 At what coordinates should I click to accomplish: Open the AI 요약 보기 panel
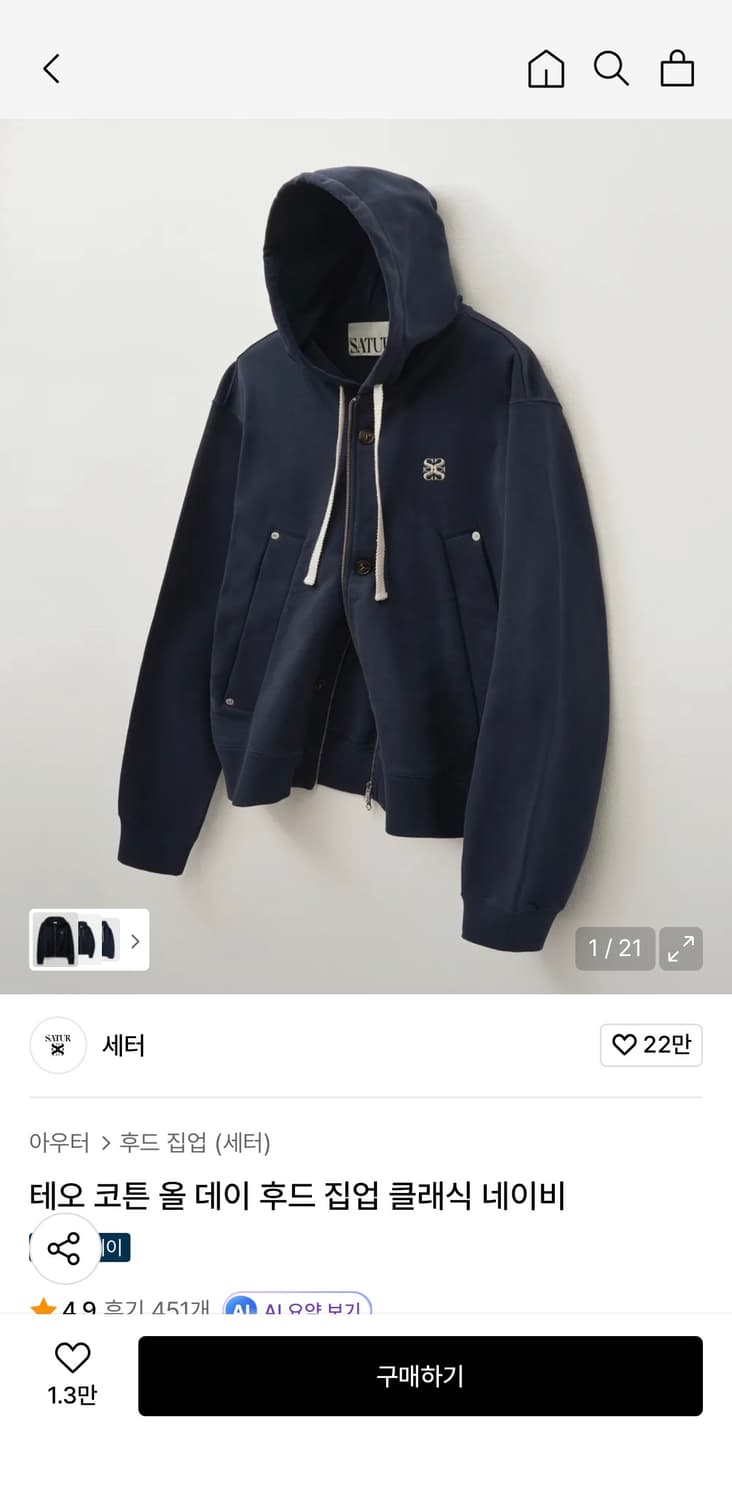click(x=300, y=1306)
